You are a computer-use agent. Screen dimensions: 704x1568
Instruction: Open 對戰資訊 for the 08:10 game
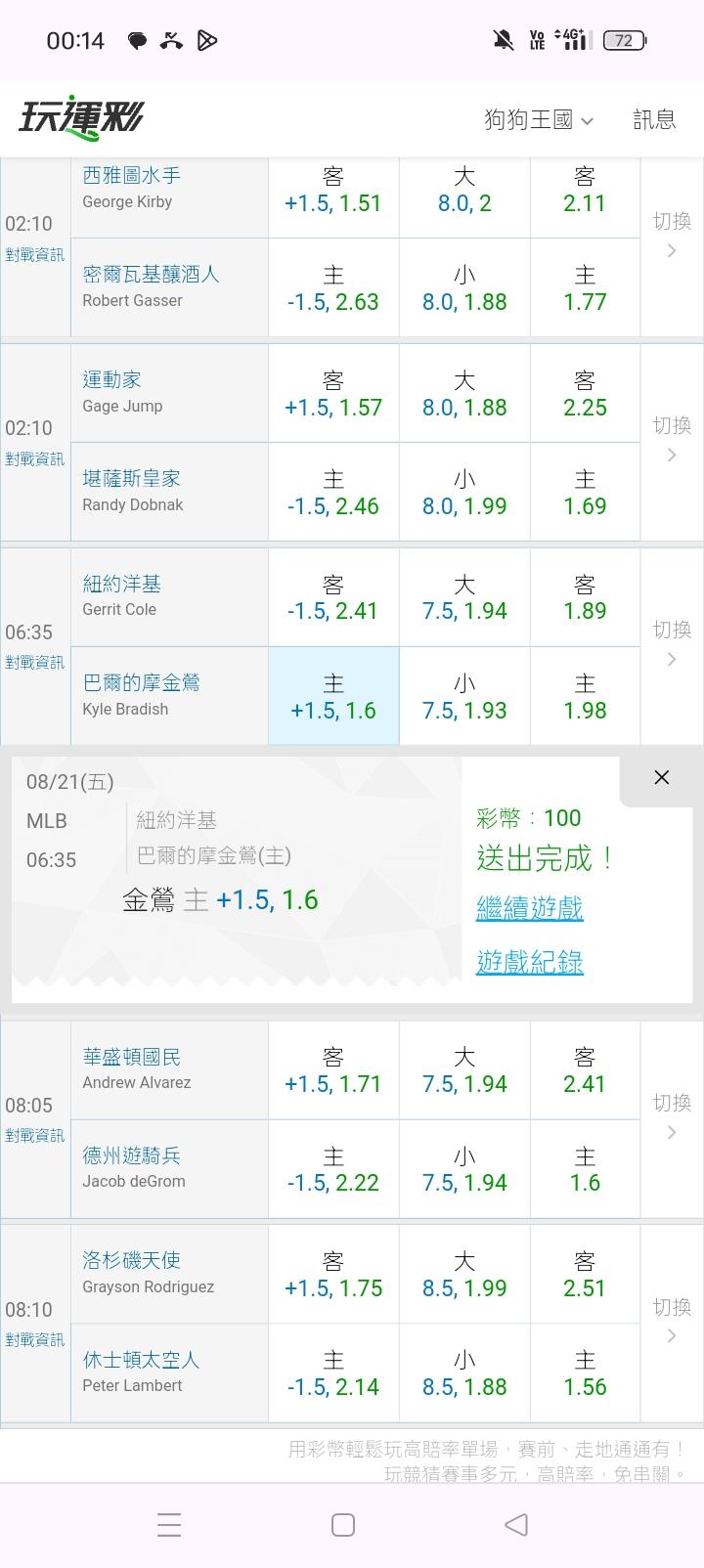coord(34,1339)
